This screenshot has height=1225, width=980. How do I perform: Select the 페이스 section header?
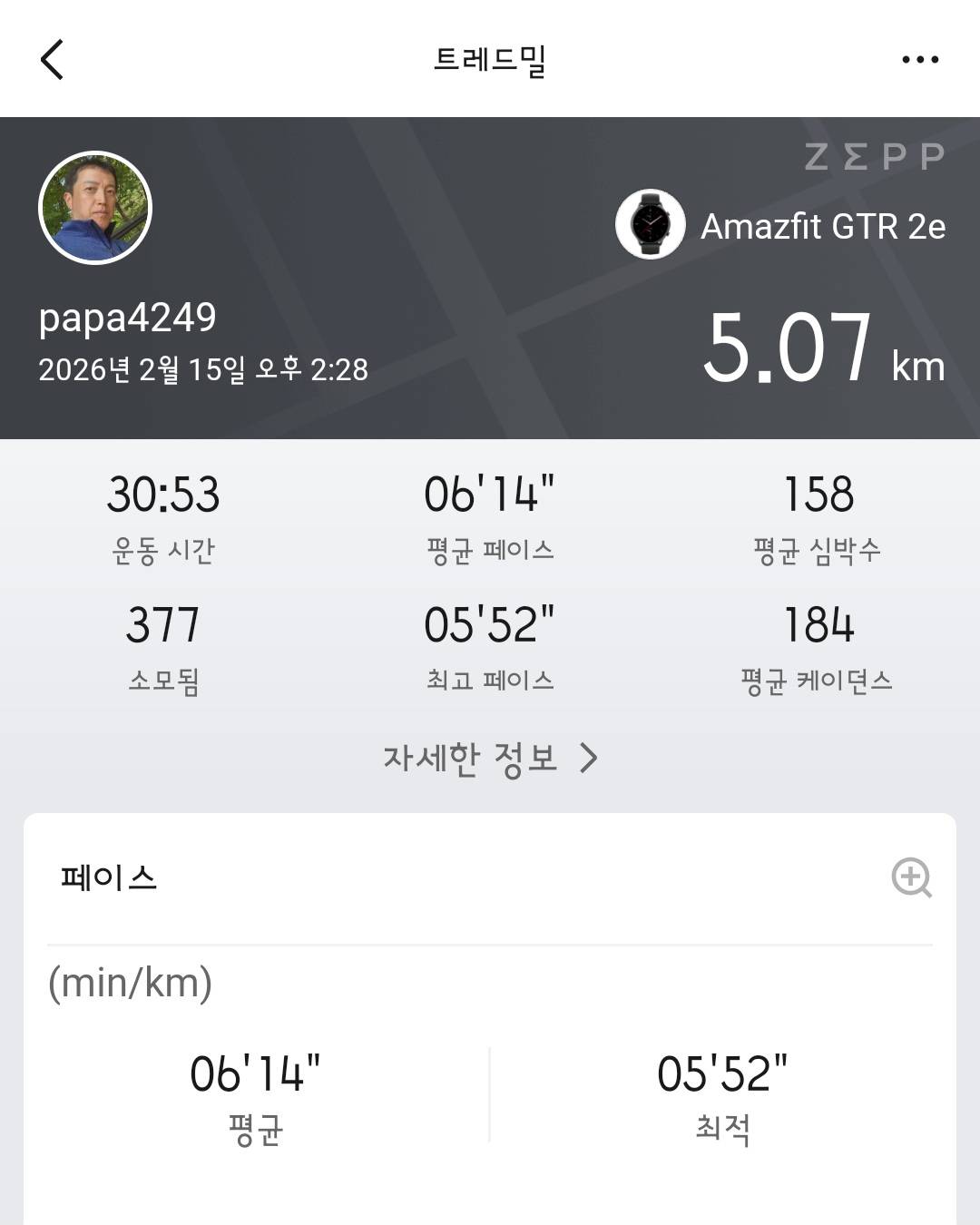[x=109, y=878]
